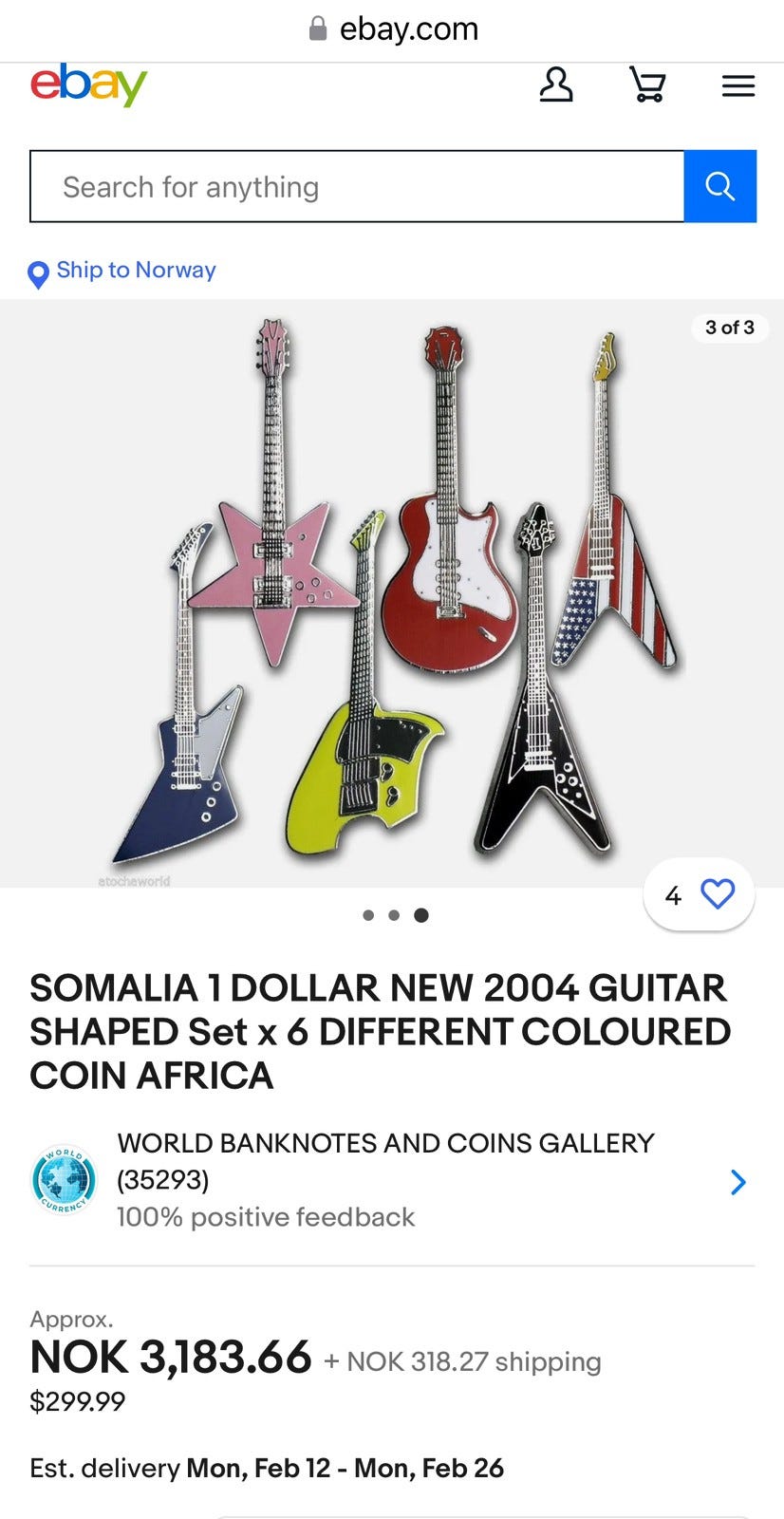Jump to first image via page dots
Viewport: 784px width, 1519px height.
368,915
